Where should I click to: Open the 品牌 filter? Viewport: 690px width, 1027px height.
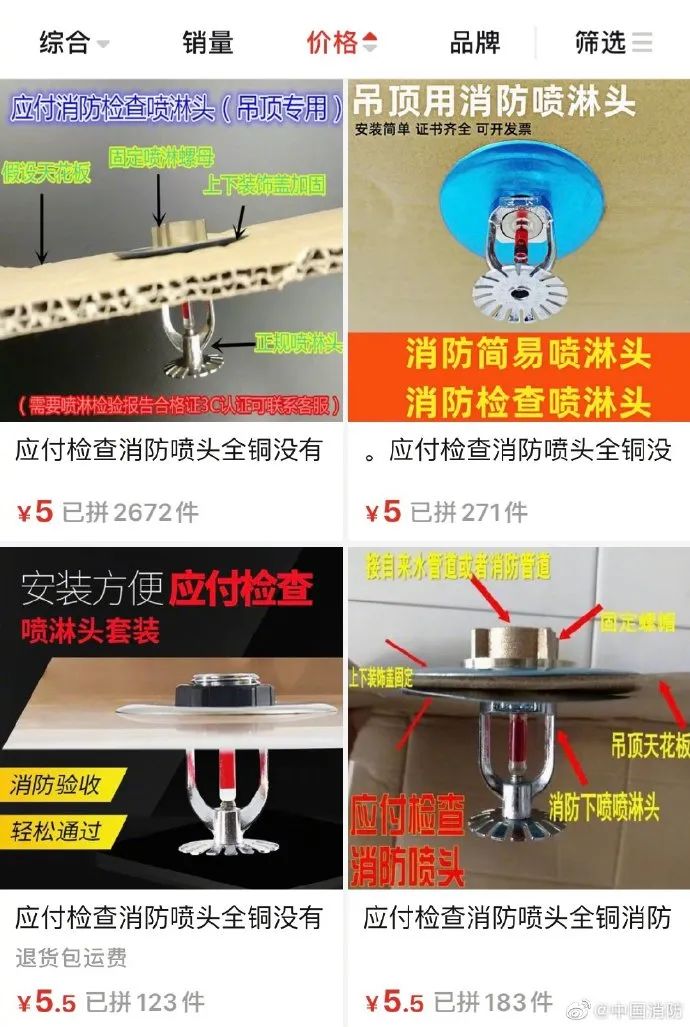[x=475, y=42]
